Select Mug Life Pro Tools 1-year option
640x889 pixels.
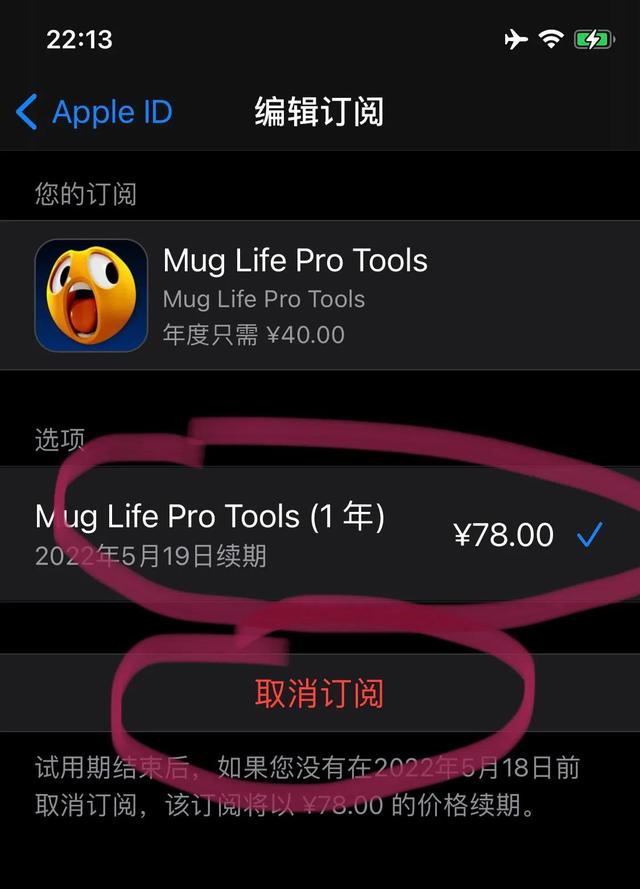[x=320, y=534]
